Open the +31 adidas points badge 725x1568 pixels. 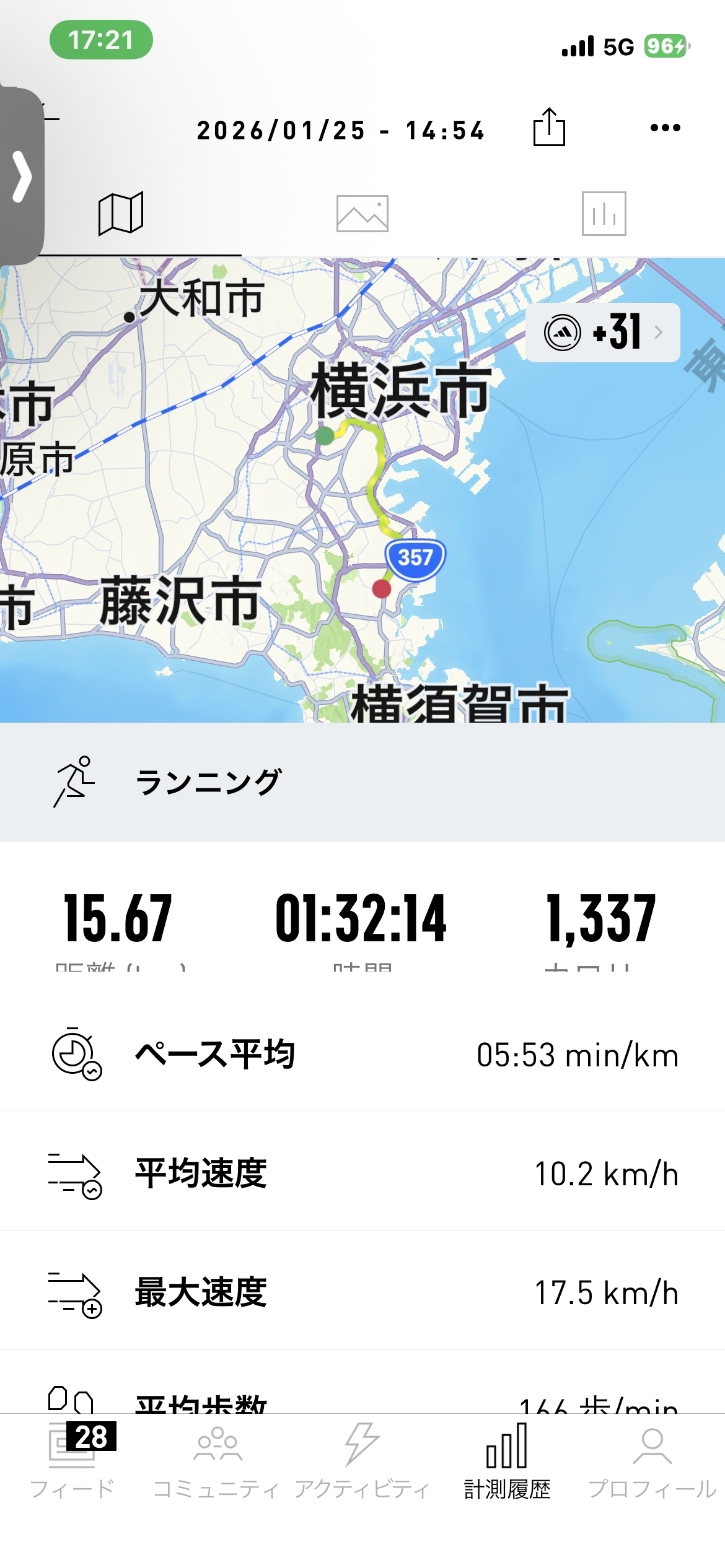pos(602,333)
